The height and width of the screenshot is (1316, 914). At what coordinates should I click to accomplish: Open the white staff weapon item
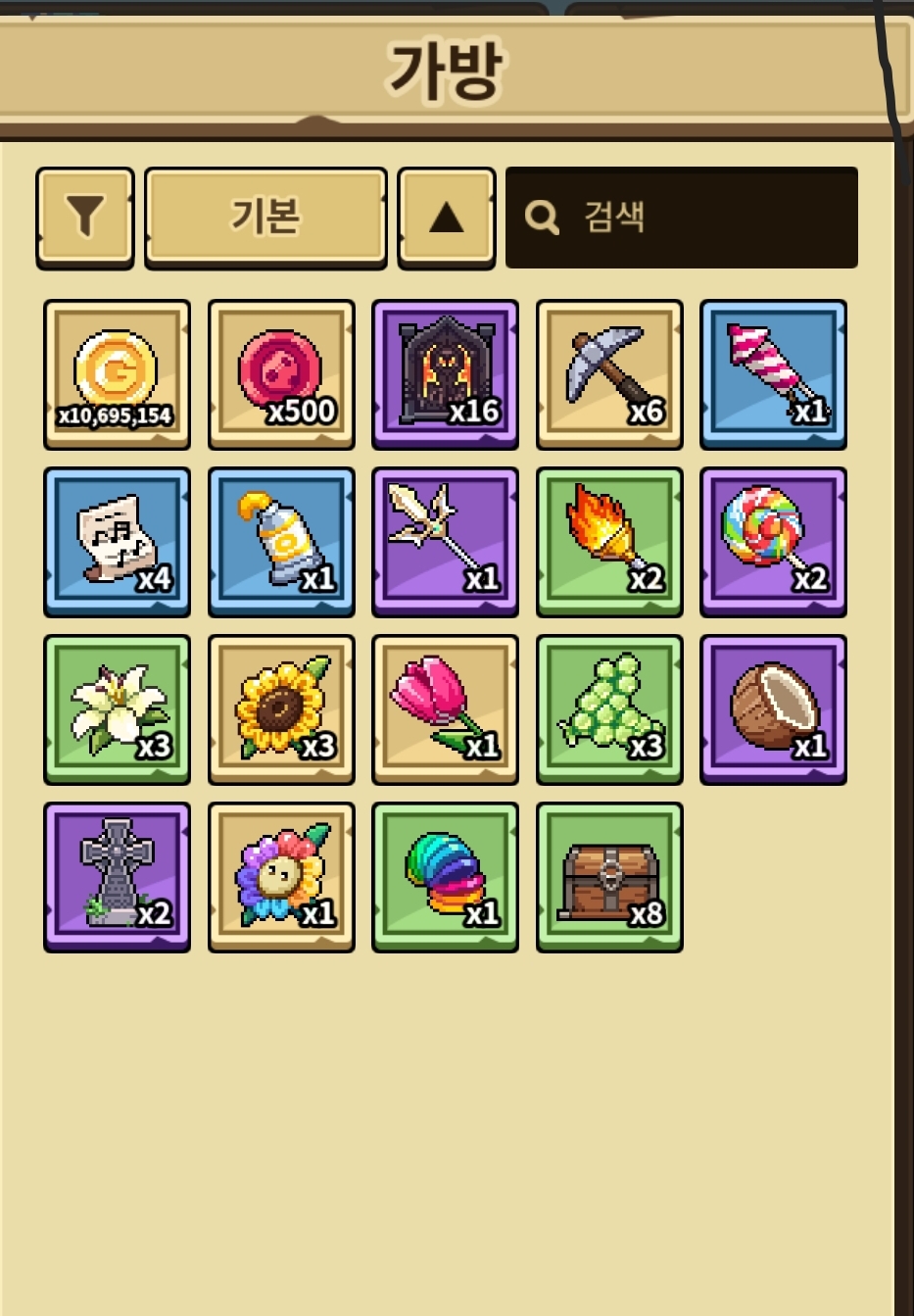click(445, 542)
